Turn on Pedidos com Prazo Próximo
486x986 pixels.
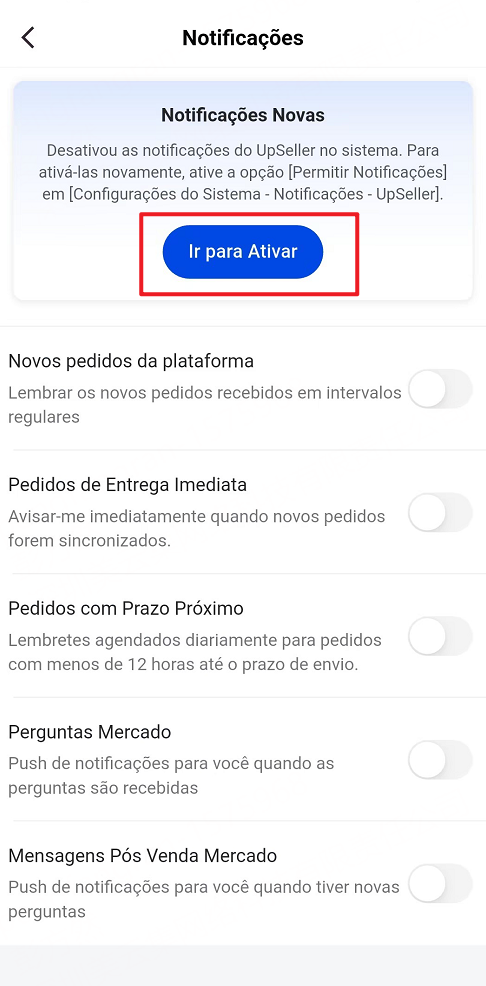coord(440,636)
